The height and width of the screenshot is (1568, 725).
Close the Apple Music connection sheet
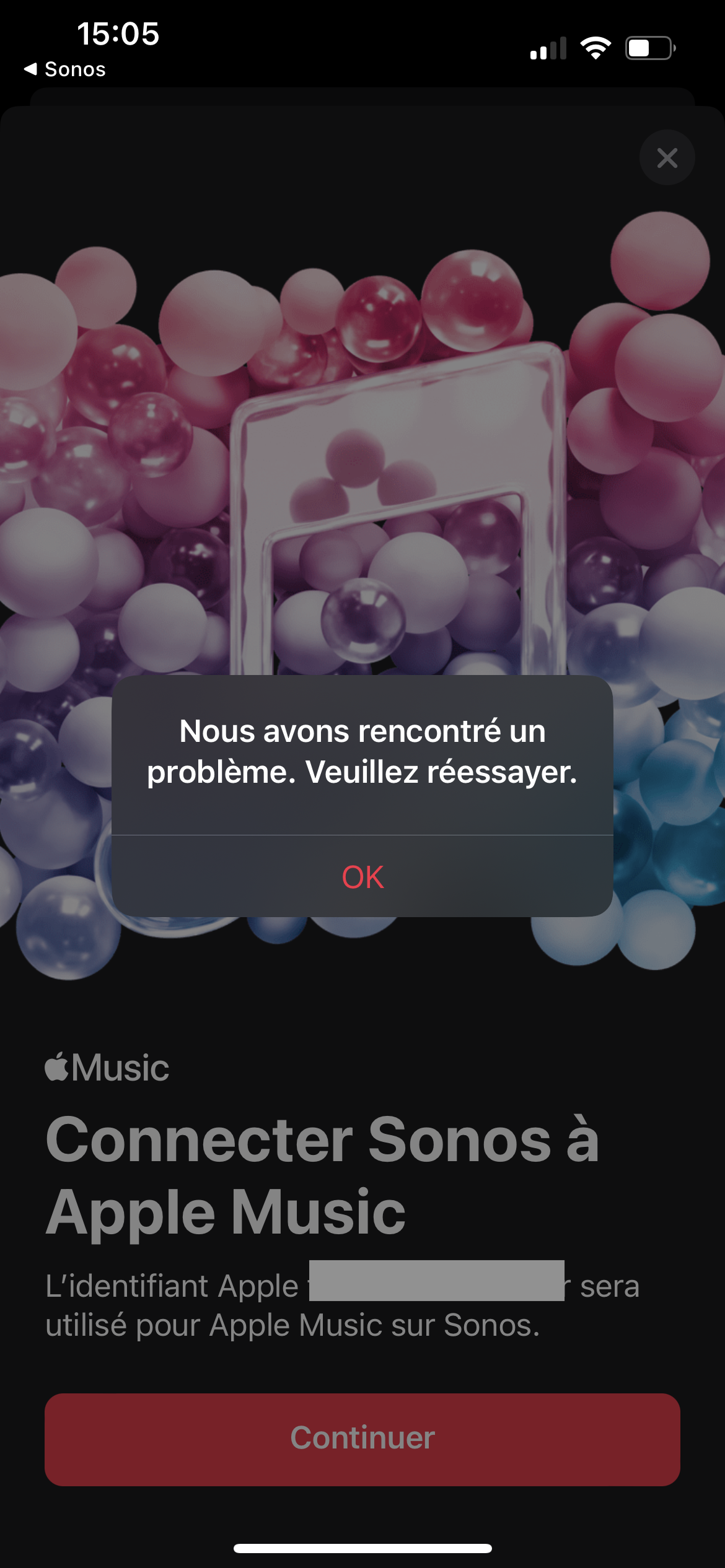(x=667, y=157)
